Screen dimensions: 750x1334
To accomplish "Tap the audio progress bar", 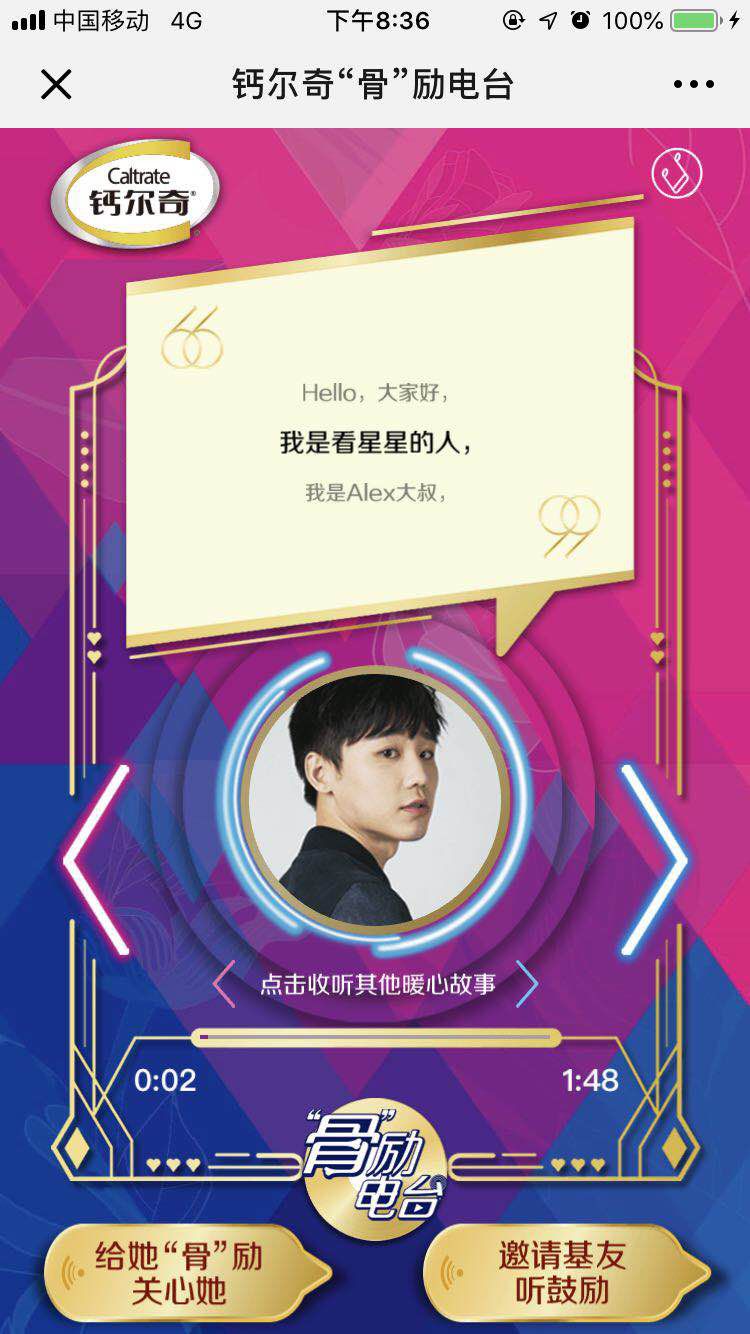I will [376, 1038].
